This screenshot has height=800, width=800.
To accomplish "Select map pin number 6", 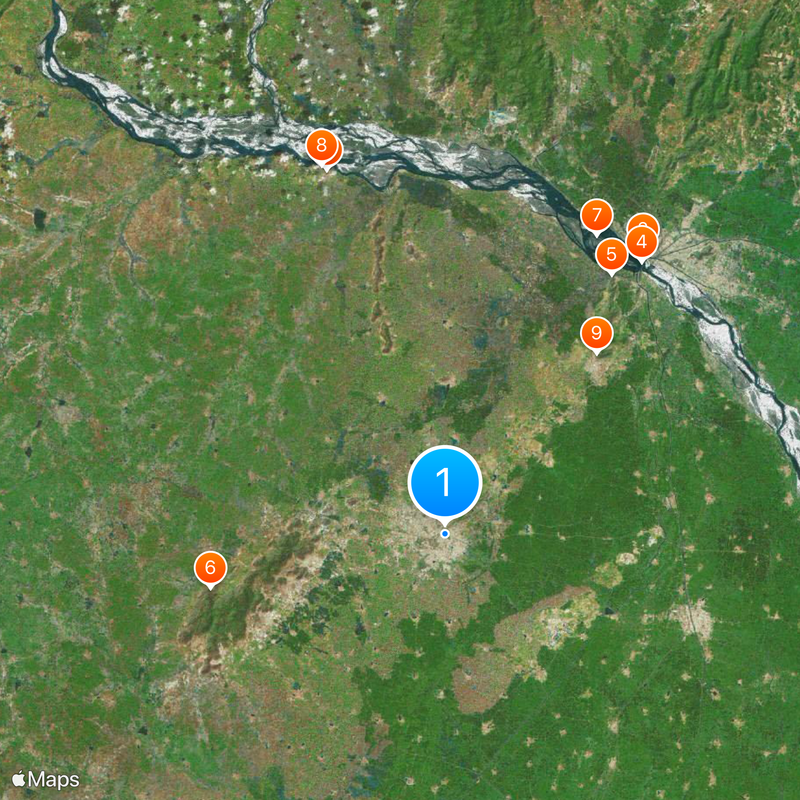I will point(210,568).
